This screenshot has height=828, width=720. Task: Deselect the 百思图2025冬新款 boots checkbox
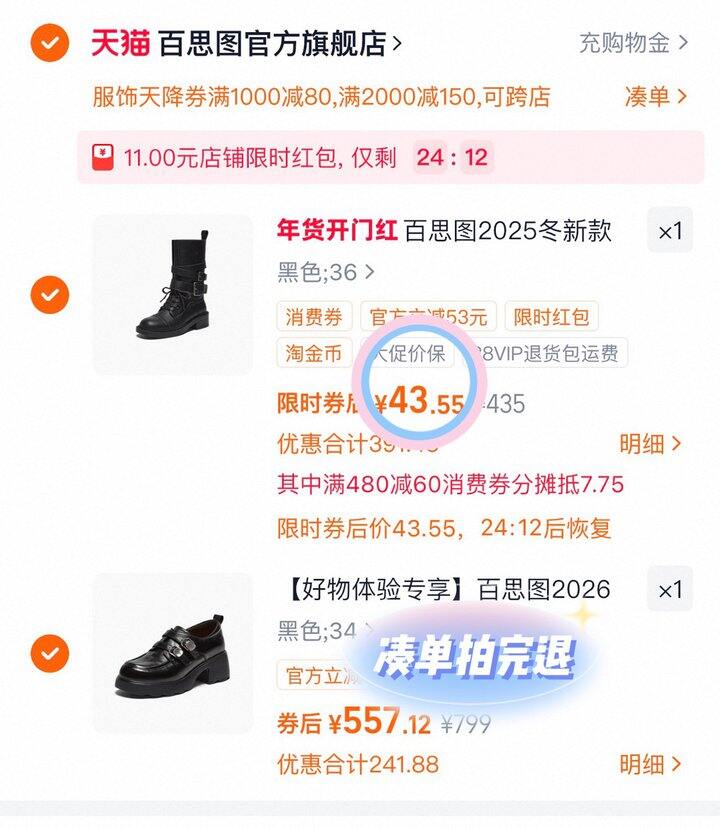click(x=49, y=294)
